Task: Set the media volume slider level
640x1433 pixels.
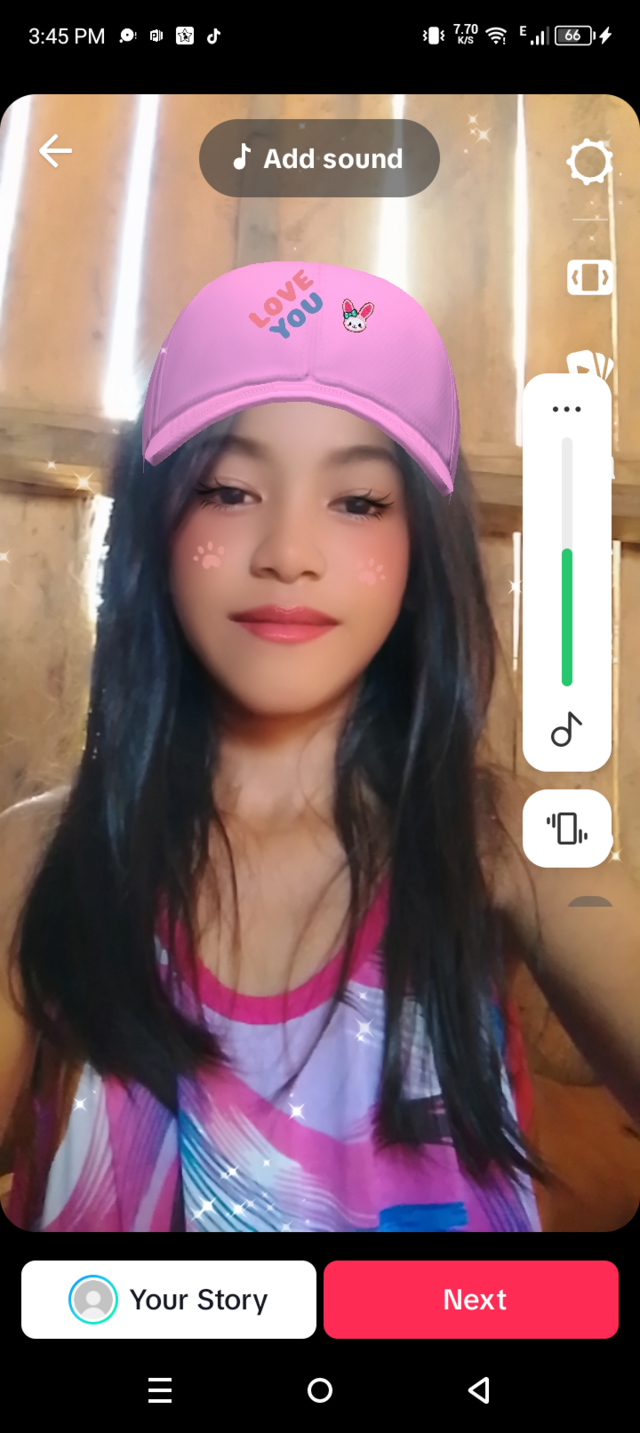Action: [566, 560]
